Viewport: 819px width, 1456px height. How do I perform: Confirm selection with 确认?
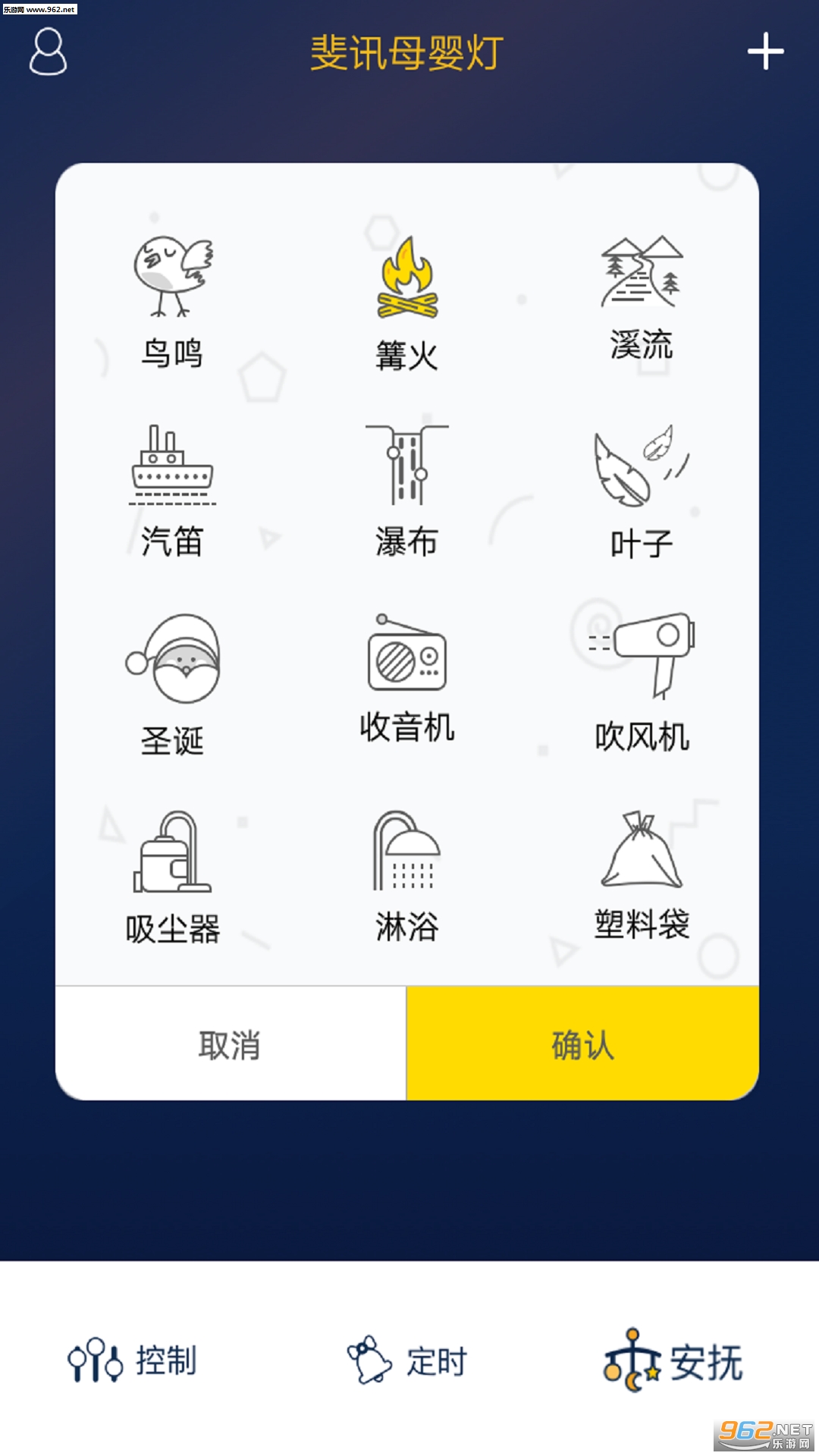tap(582, 1044)
